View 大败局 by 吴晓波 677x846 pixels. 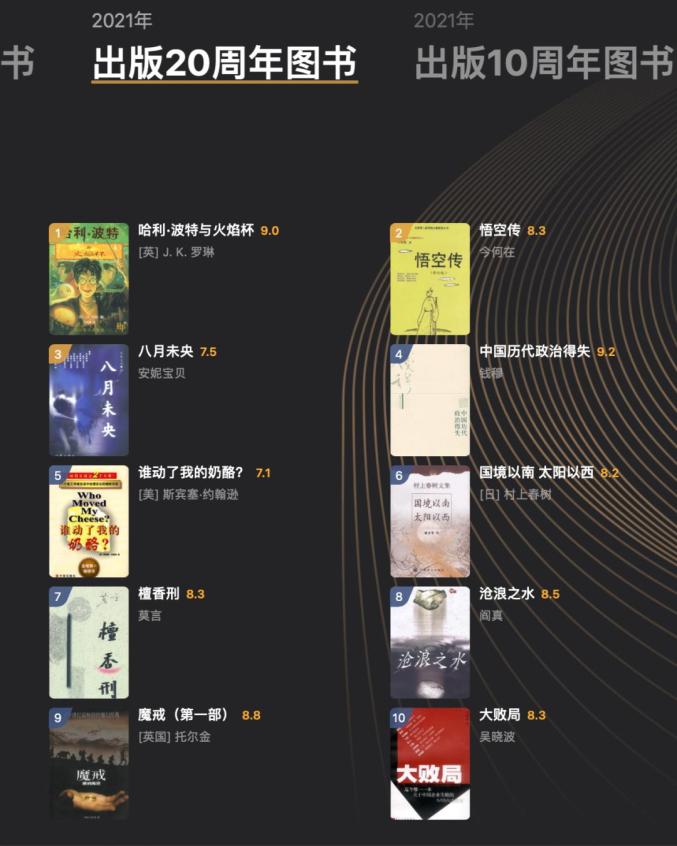pyautogui.click(x=500, y=715)
